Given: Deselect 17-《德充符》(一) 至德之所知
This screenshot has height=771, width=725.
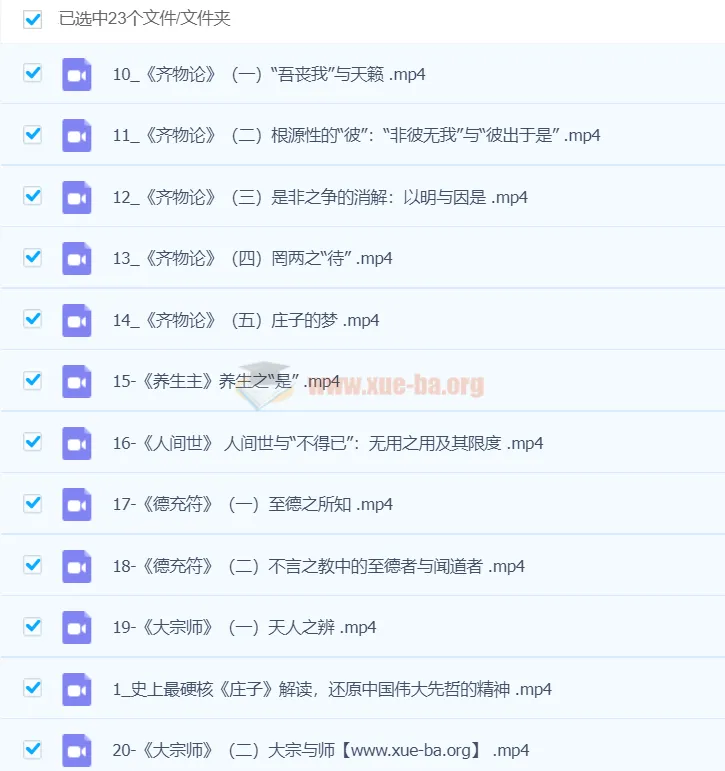Looking at the screenshot, I should point(33,503).
